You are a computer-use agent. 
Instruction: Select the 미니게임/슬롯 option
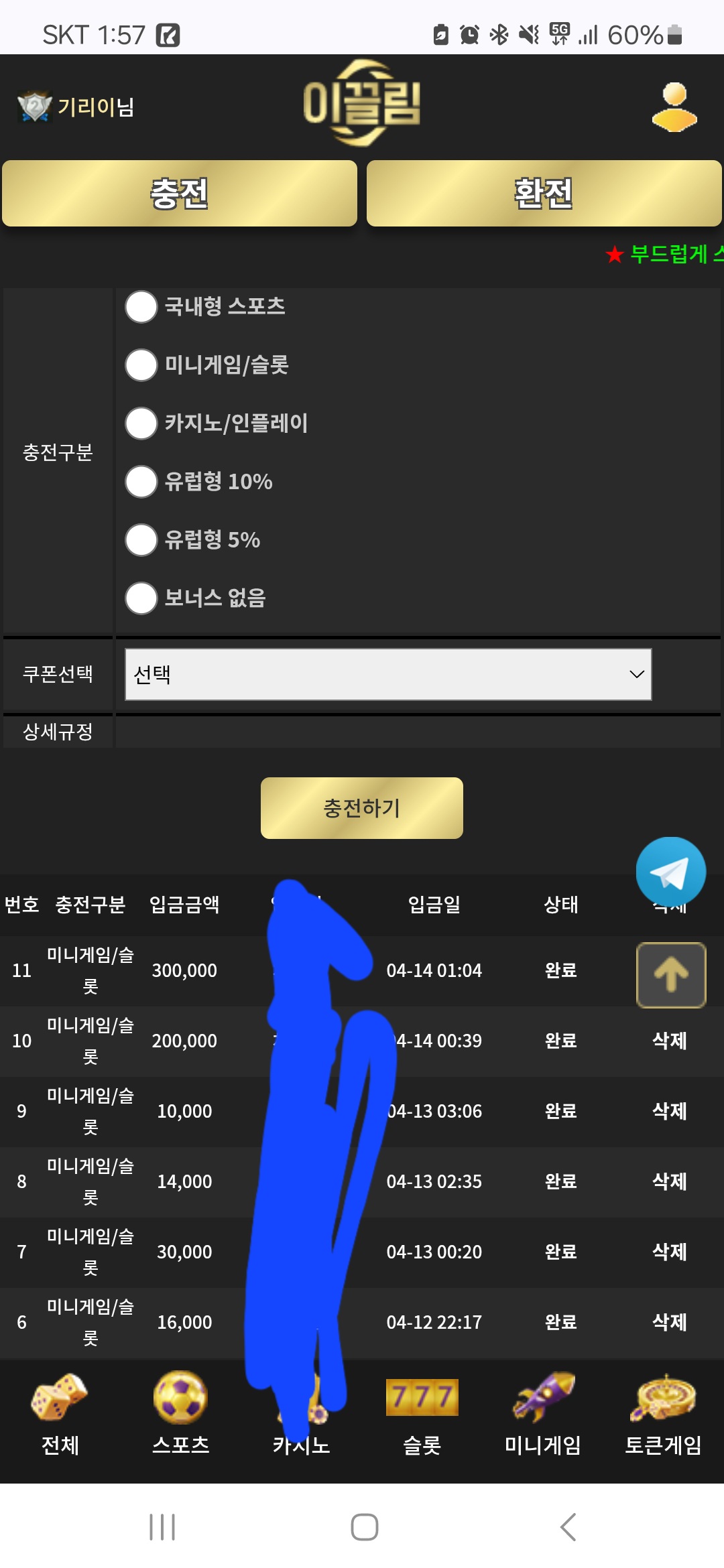(141, 365)
